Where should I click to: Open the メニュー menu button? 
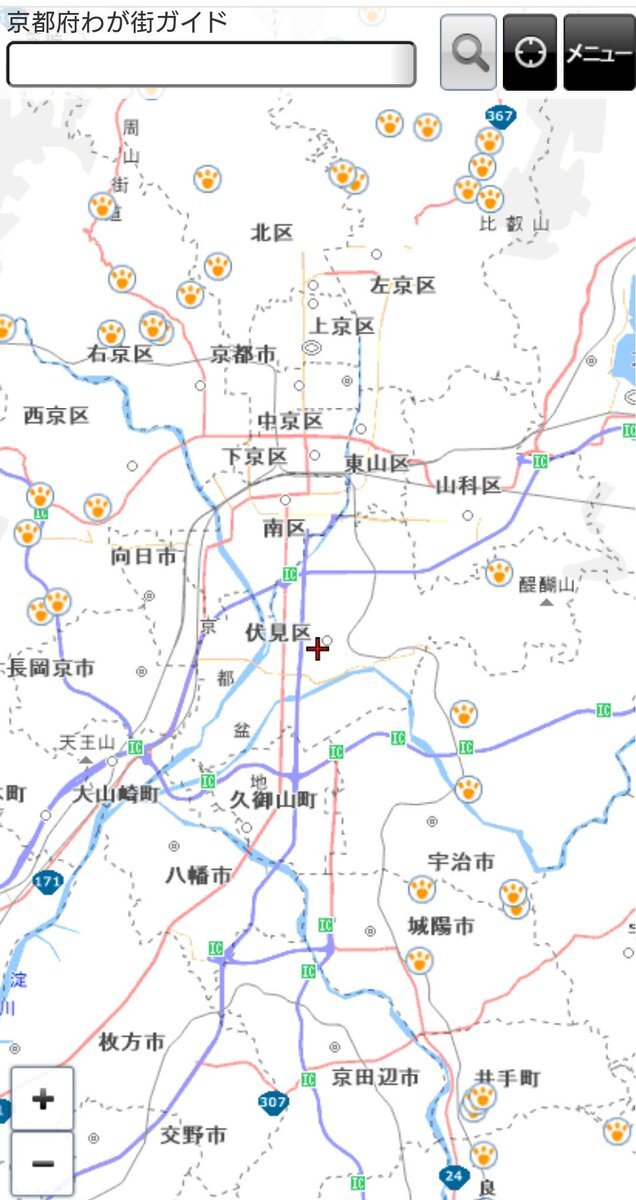coord(598,53)
